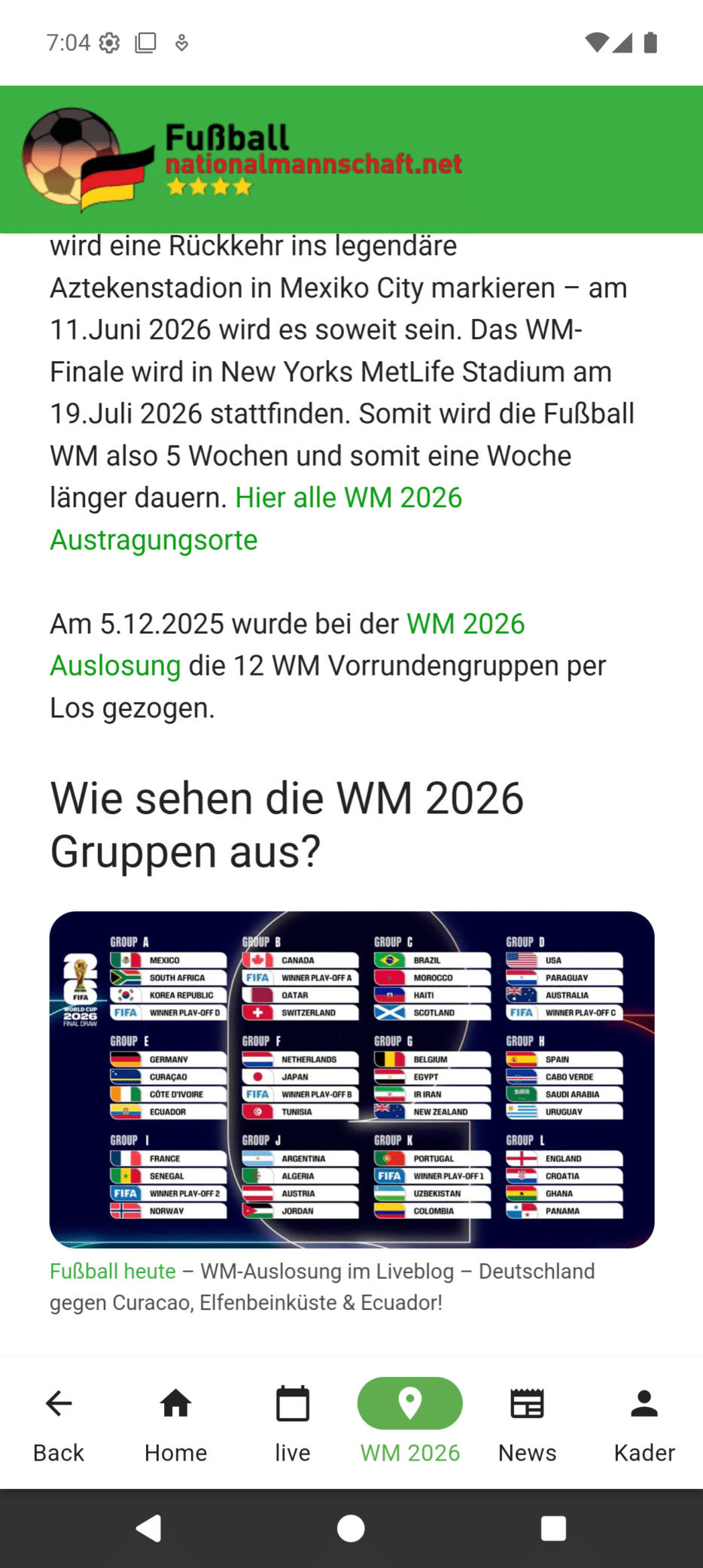Viewport: 703px width, 1568px height.
Task: Follow the 'WM 2026 Auslosung' link
Action: tap(464, 624)
